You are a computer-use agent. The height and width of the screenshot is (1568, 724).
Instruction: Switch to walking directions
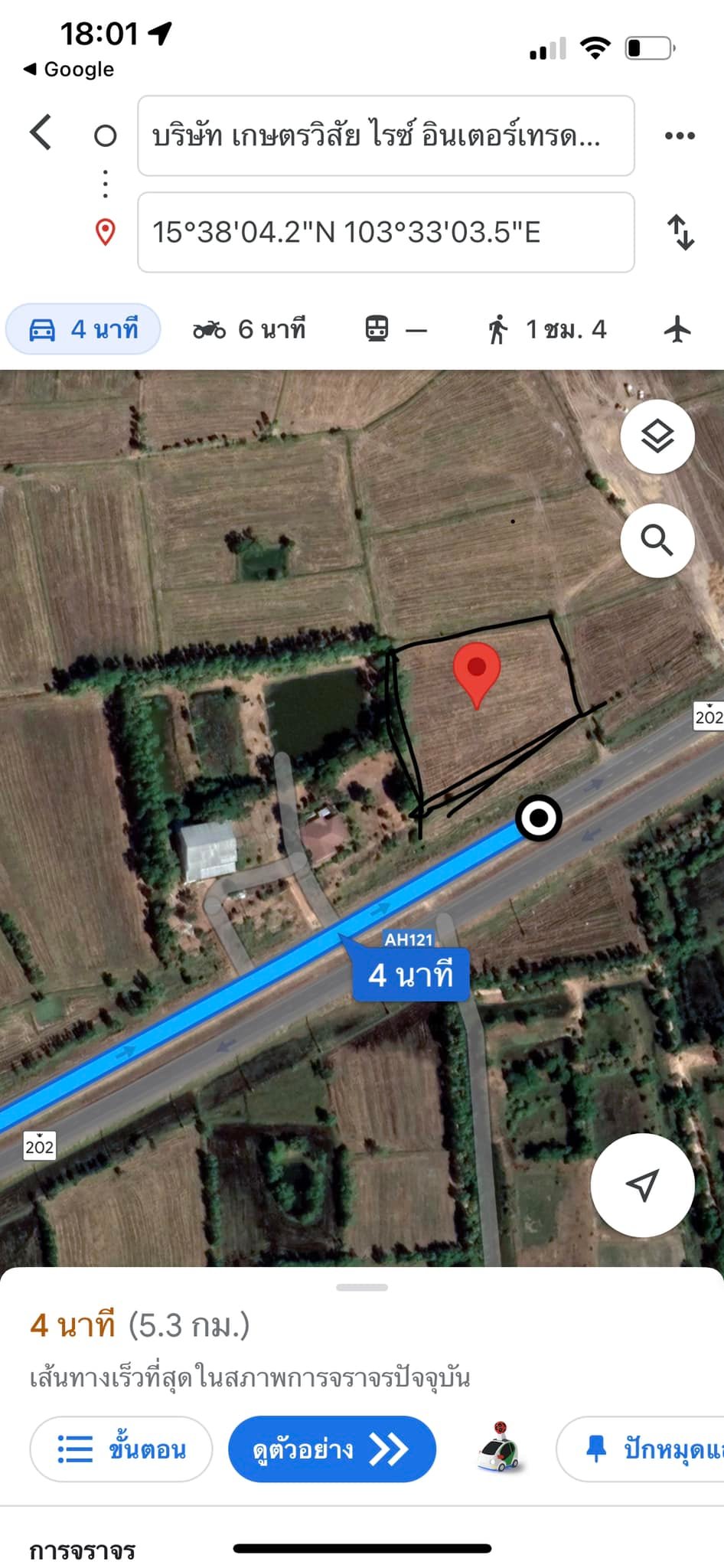(x=546, y=329)
